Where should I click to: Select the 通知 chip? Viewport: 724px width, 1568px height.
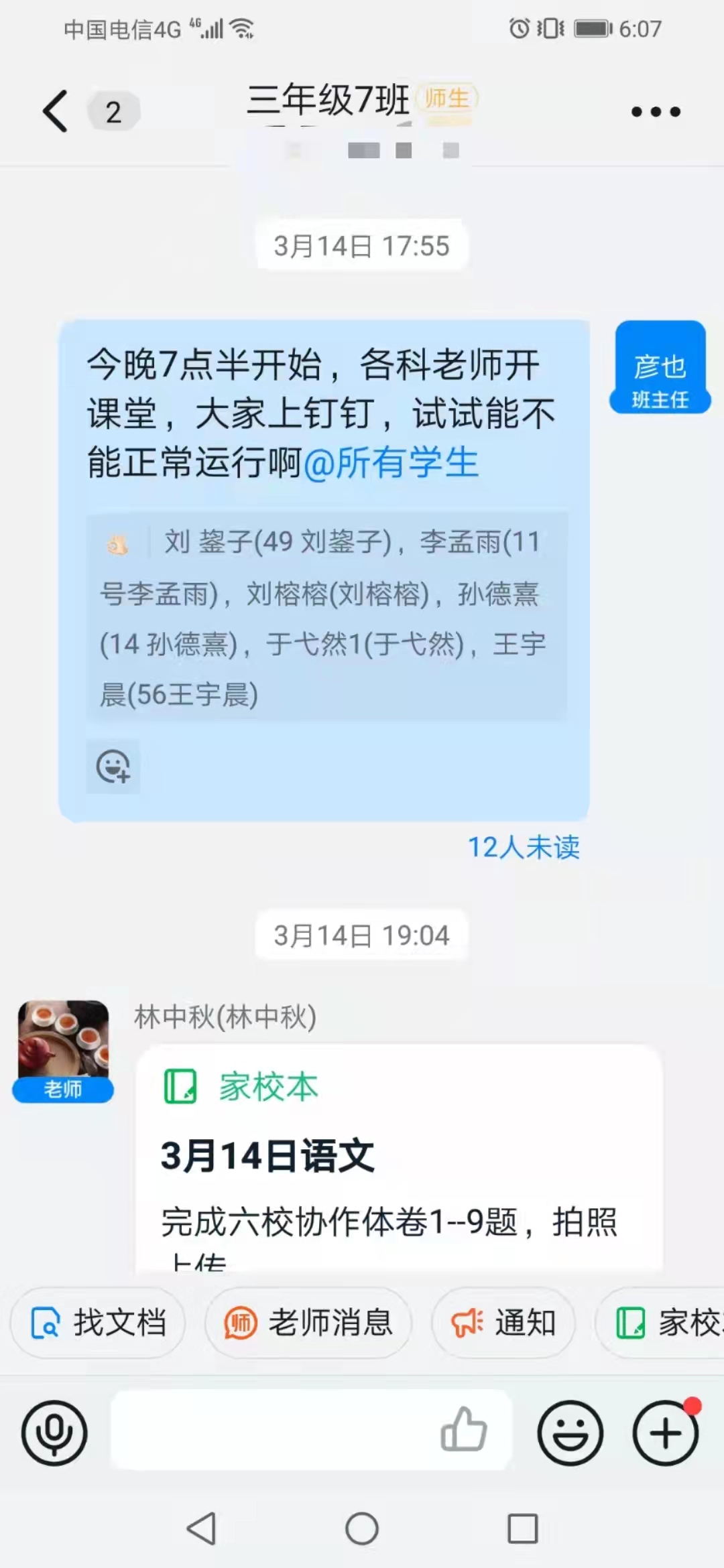pos(503,1323)
